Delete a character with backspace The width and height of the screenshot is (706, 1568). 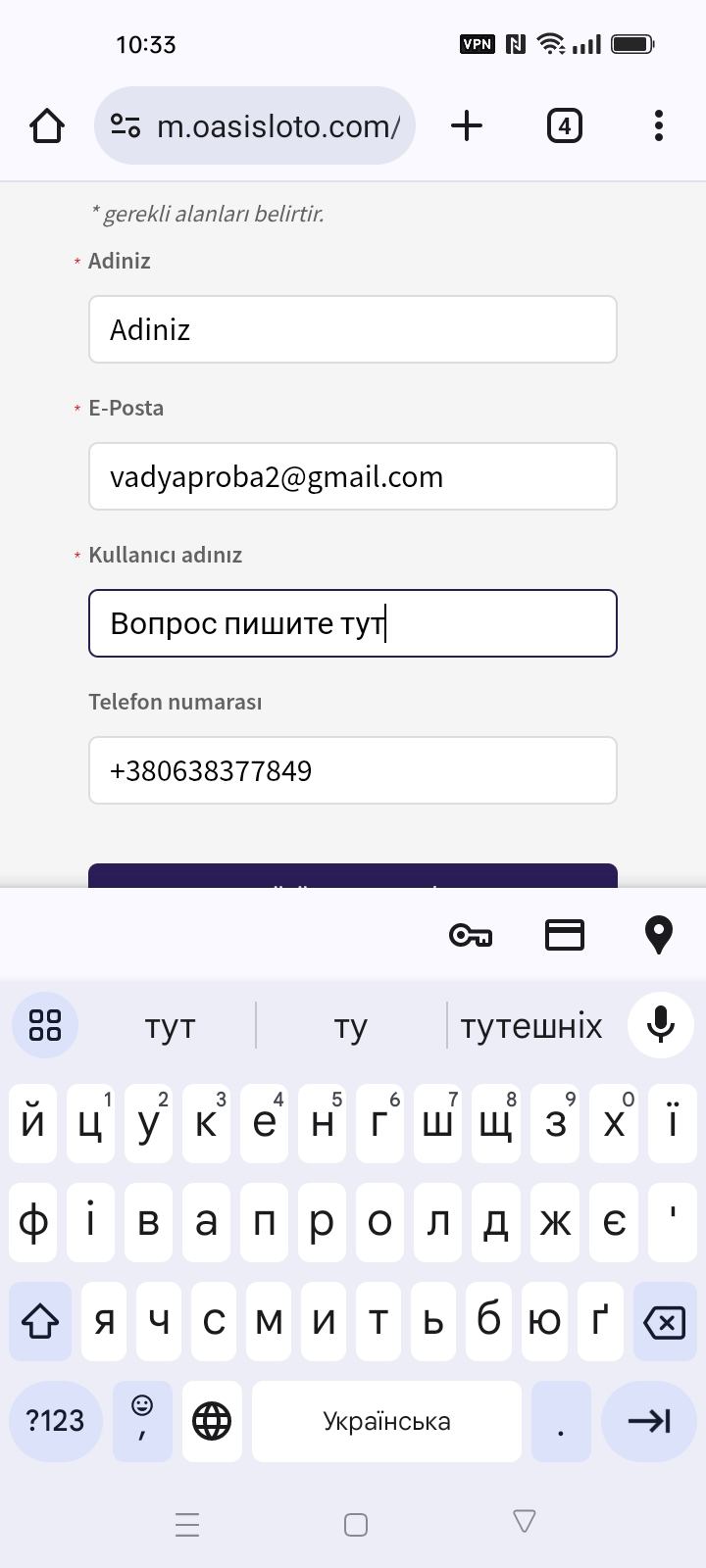click(664, 1323)
